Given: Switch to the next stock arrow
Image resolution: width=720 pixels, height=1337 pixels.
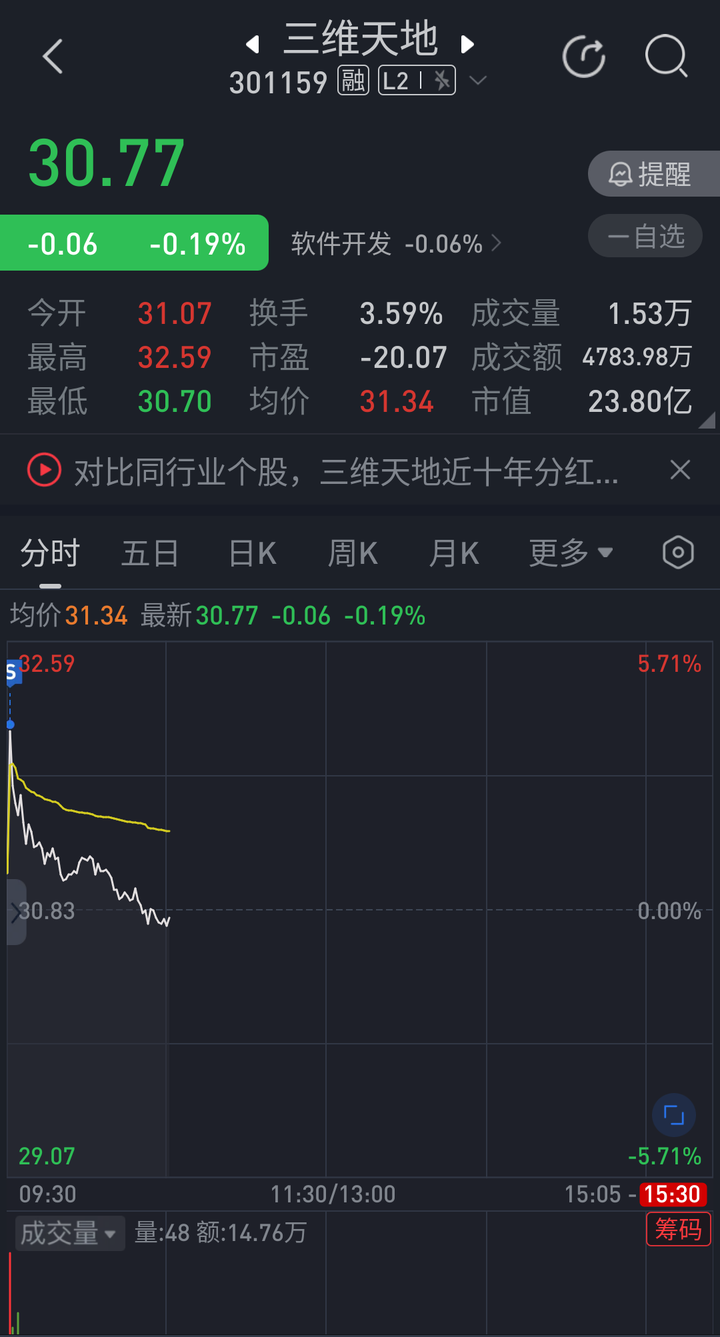Looking at the screenshot, I should pos(467,44).
